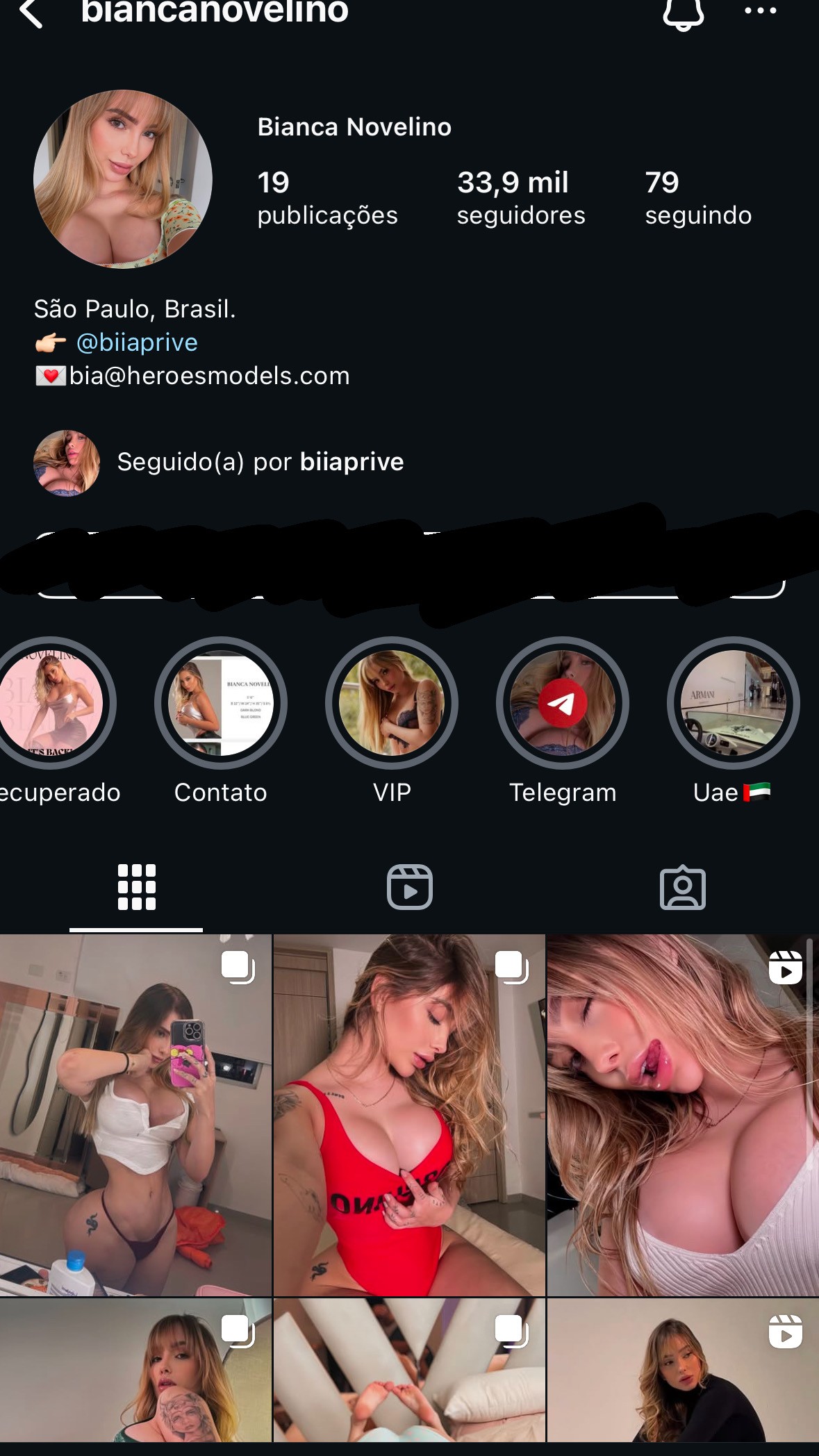Viewport: 819px width, 1456px height.
Task: Open the Telegram story highlight
Action: pos(563,703)
